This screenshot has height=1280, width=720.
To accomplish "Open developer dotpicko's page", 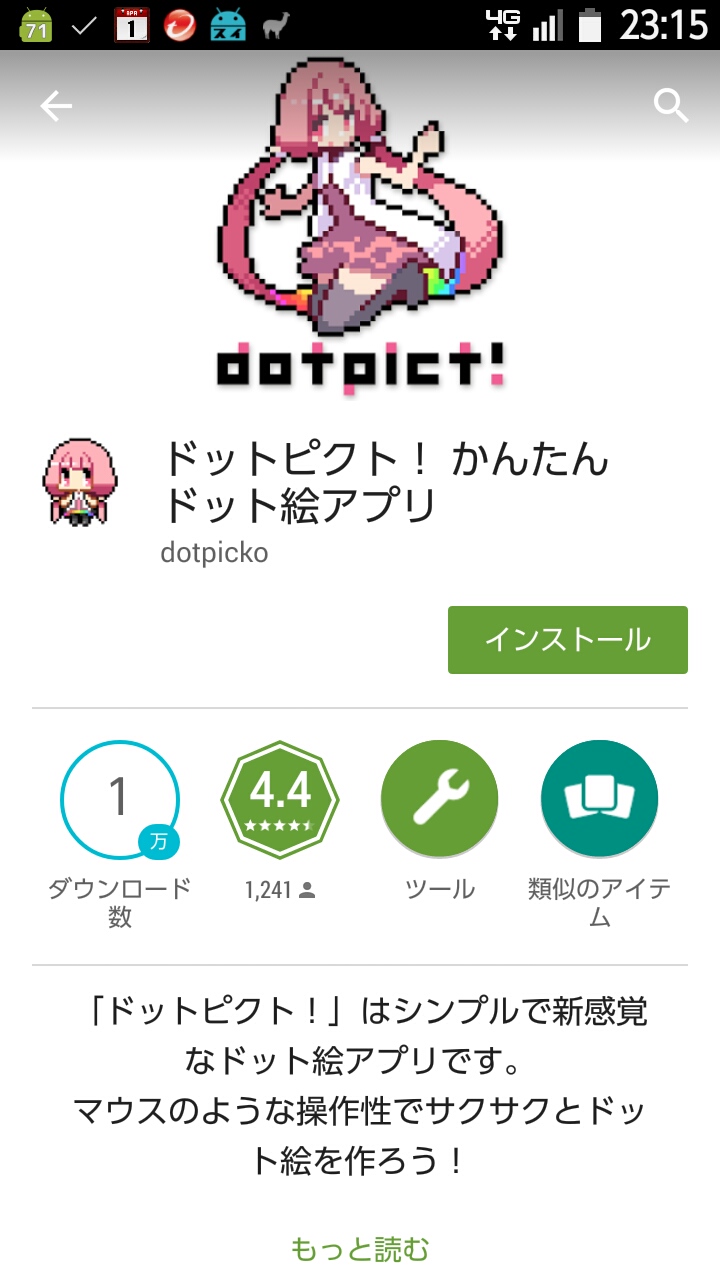I will [214, 552].
